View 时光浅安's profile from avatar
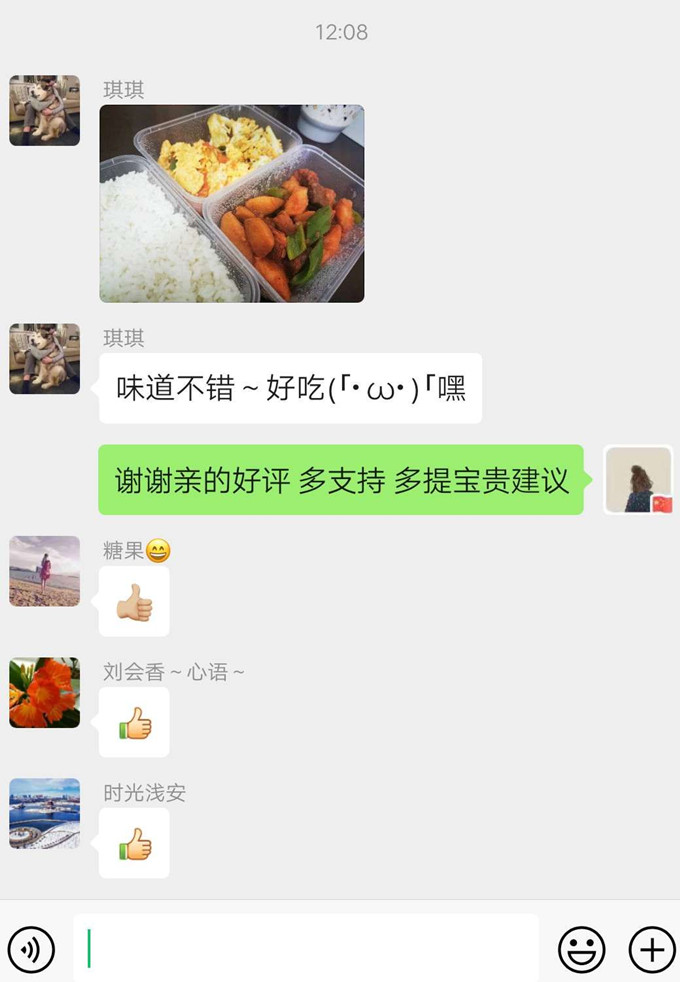Image resolution: width=680 pixels, height=982 pixels. [45, 813]
